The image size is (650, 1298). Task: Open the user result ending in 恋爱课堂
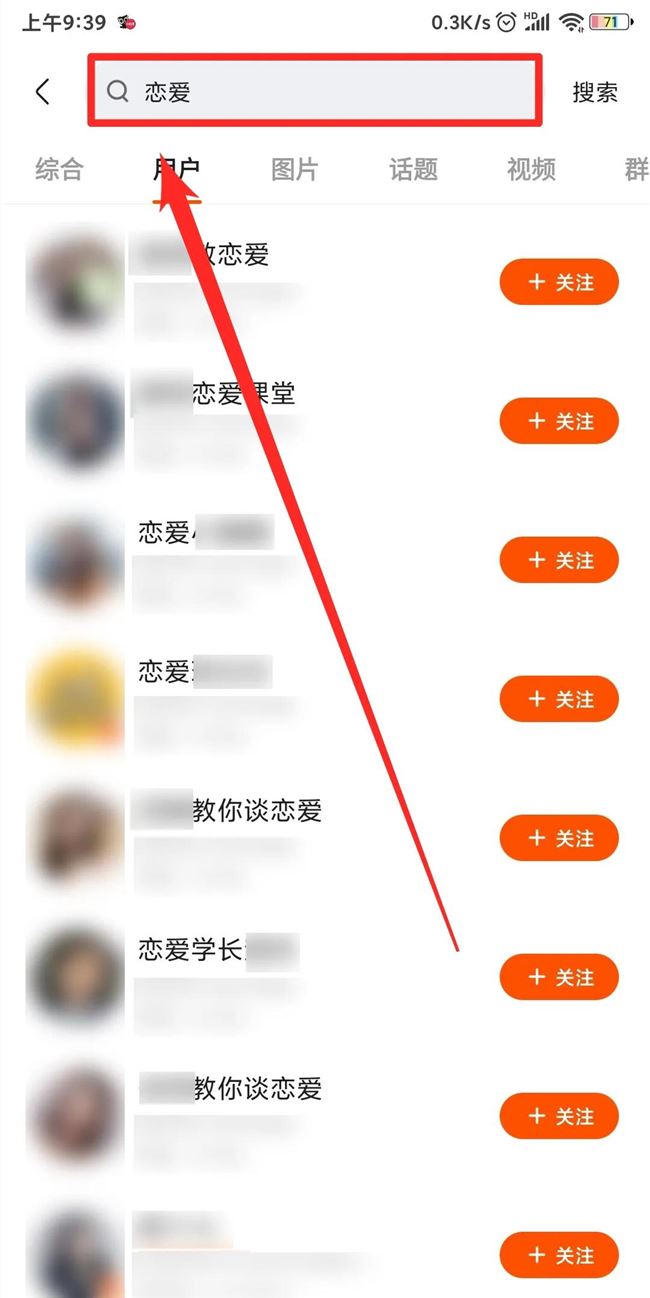pos(243,394)
